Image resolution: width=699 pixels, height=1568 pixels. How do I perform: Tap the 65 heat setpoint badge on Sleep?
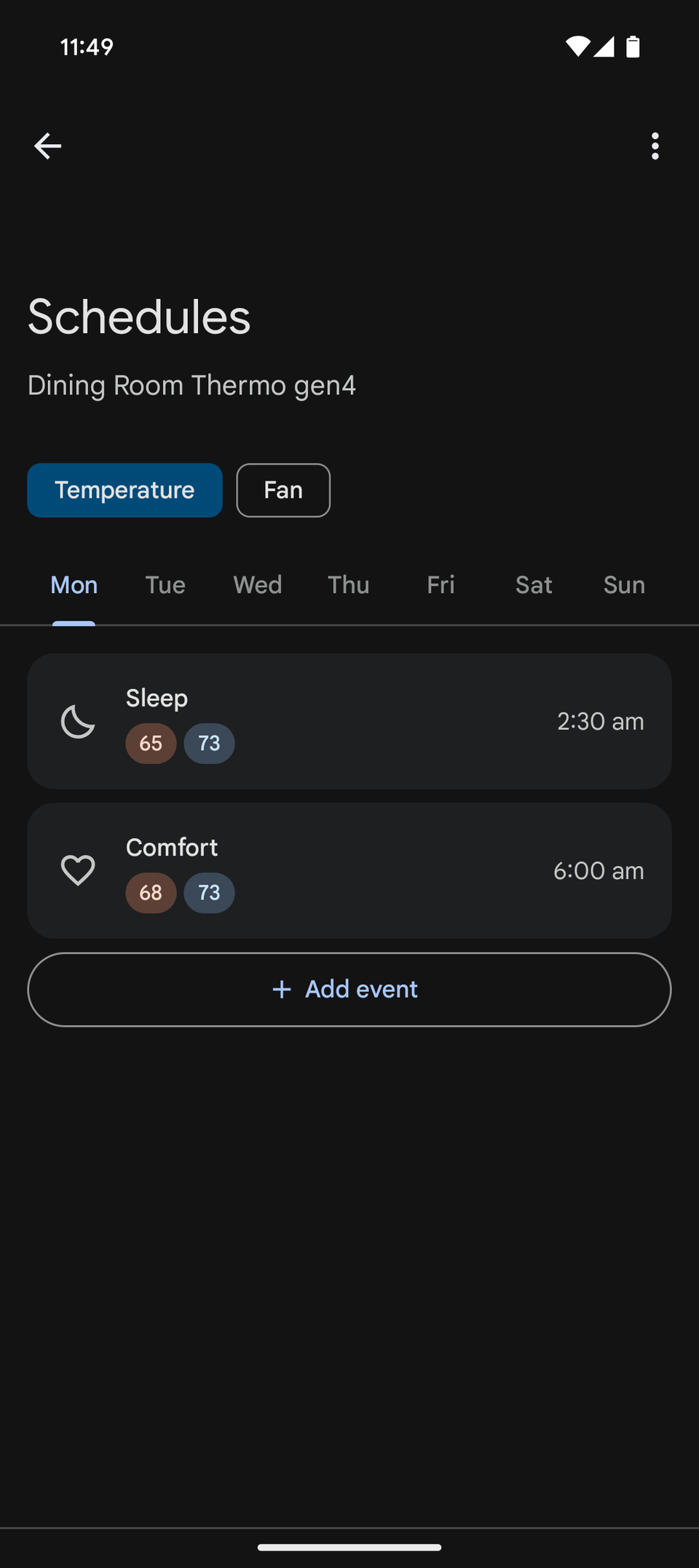151,743
